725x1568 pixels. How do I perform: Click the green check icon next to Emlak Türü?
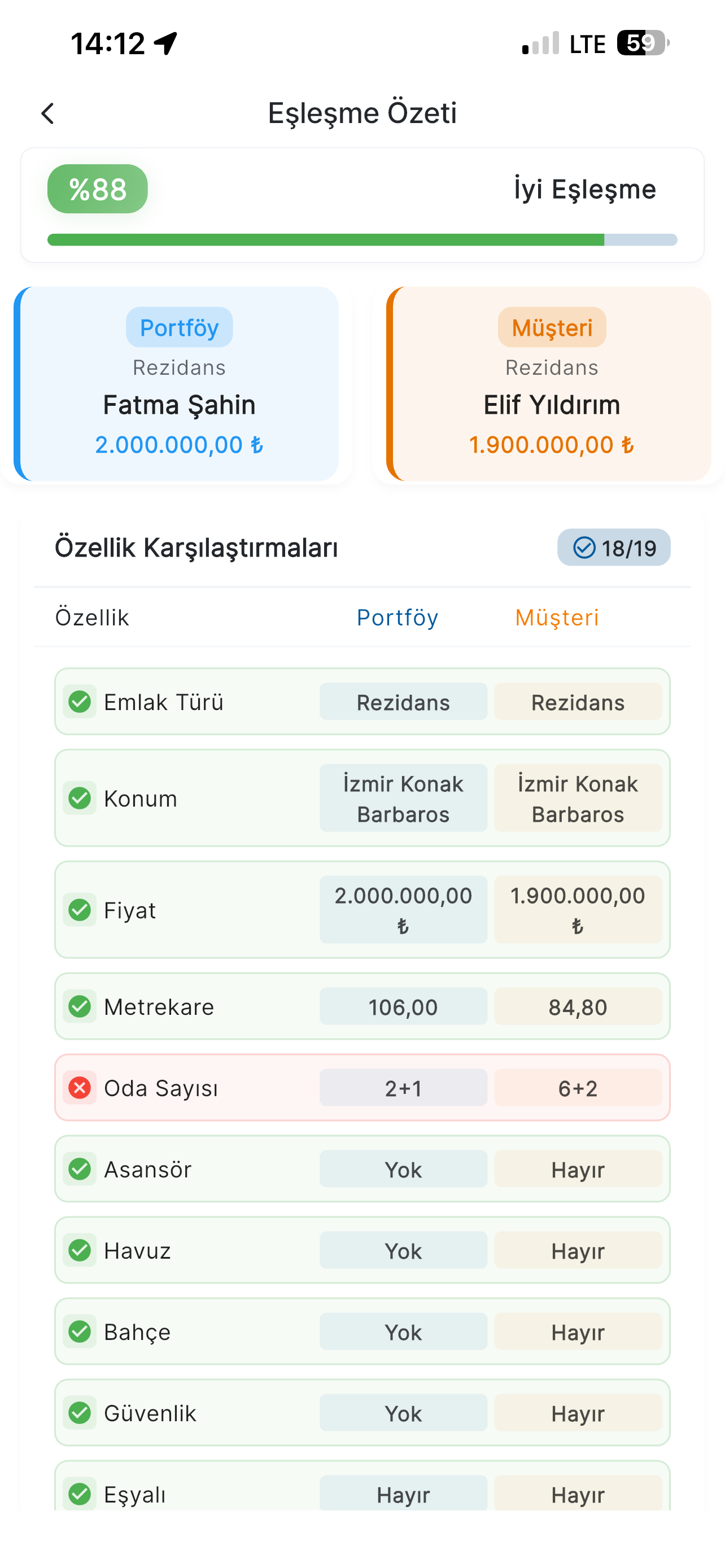80,701
